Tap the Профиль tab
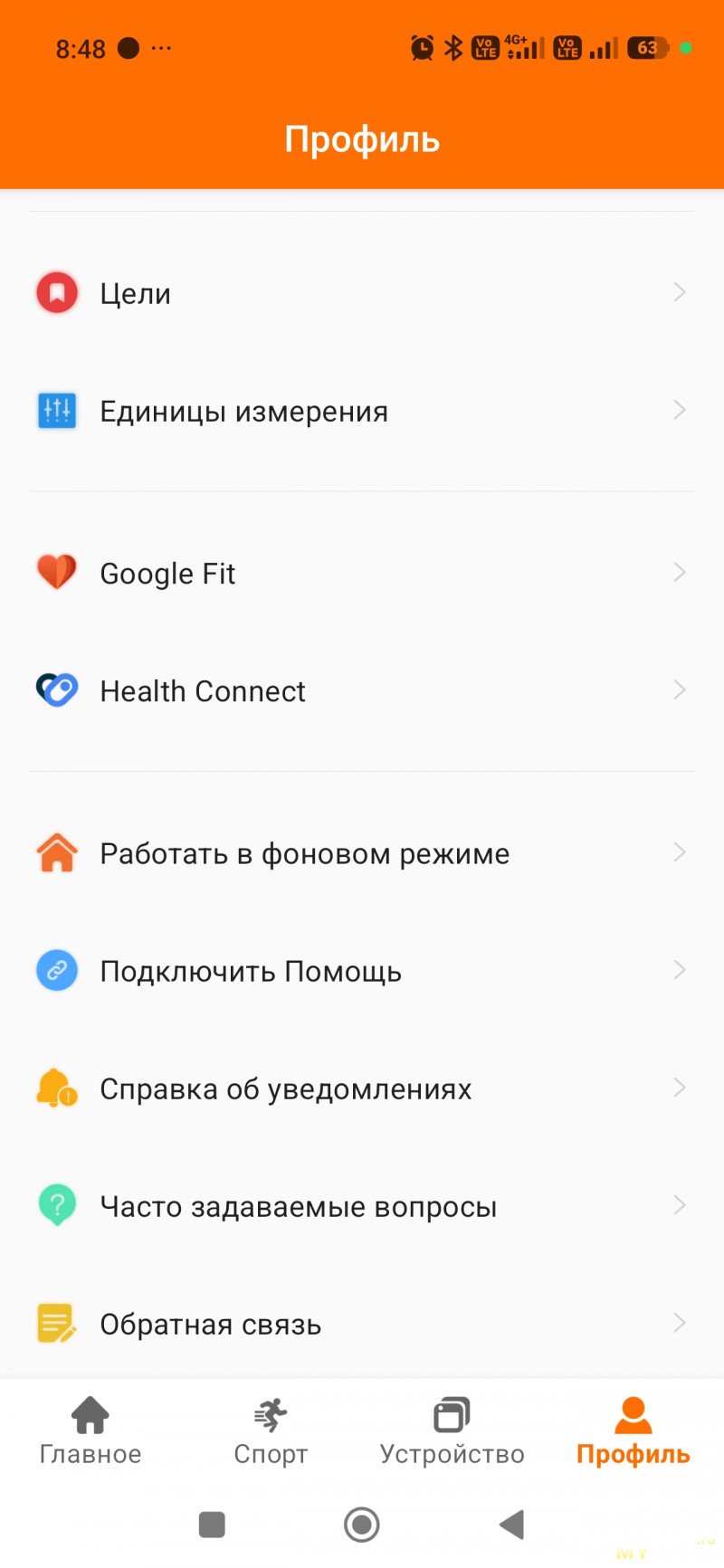Viewport: 724px width, 1568px height. (633, 1431)
